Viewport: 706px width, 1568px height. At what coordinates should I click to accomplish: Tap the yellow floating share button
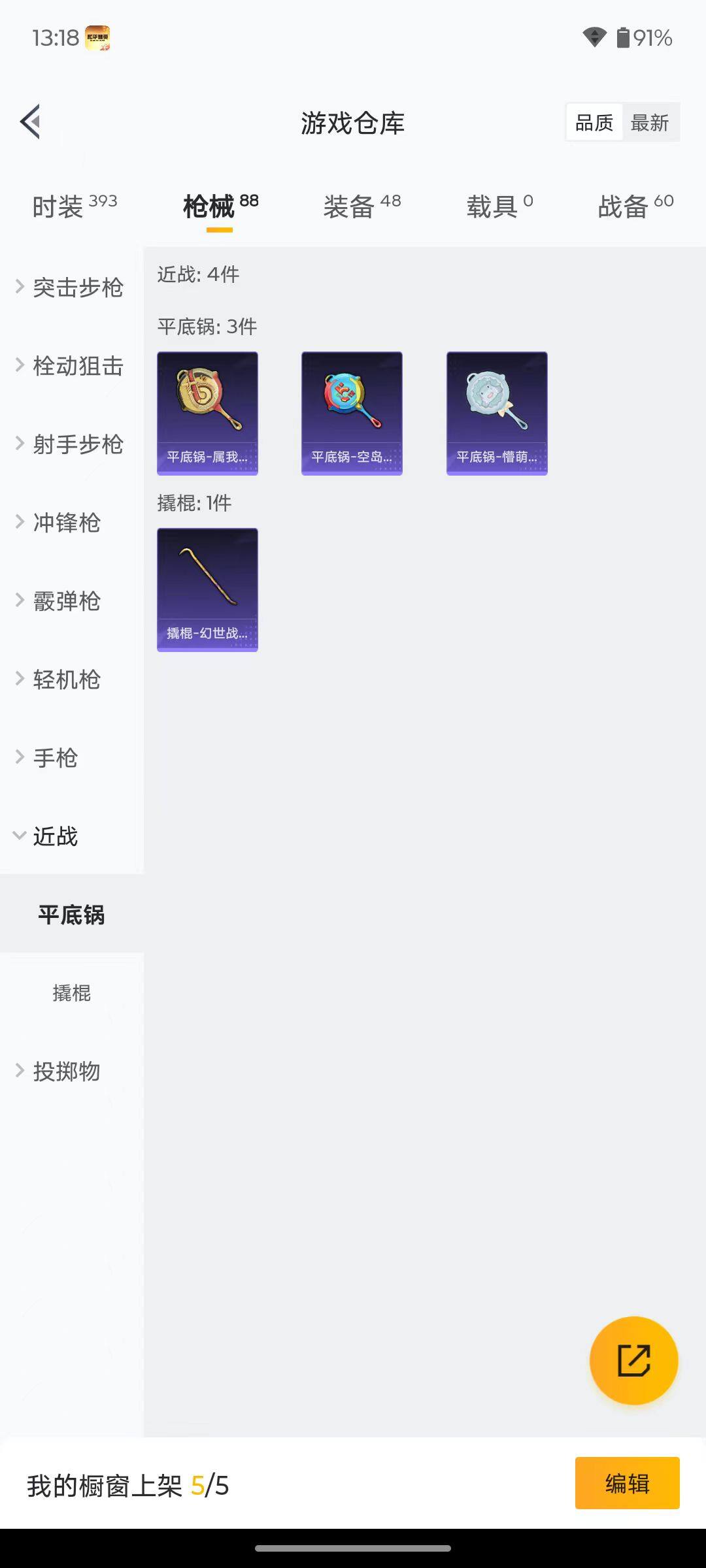633,1360
